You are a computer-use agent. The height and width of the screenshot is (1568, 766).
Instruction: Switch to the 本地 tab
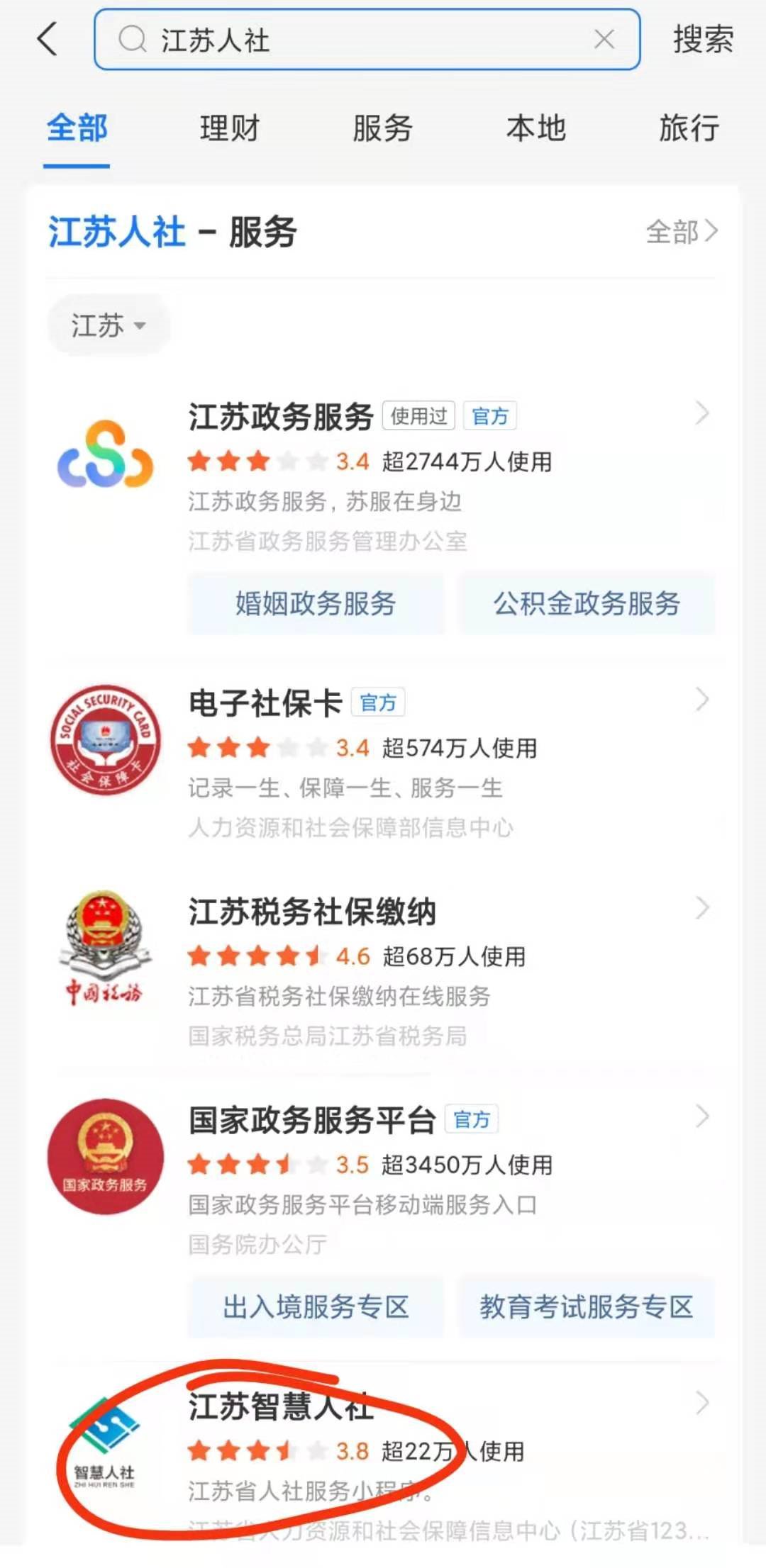click(x=536, y=129)
